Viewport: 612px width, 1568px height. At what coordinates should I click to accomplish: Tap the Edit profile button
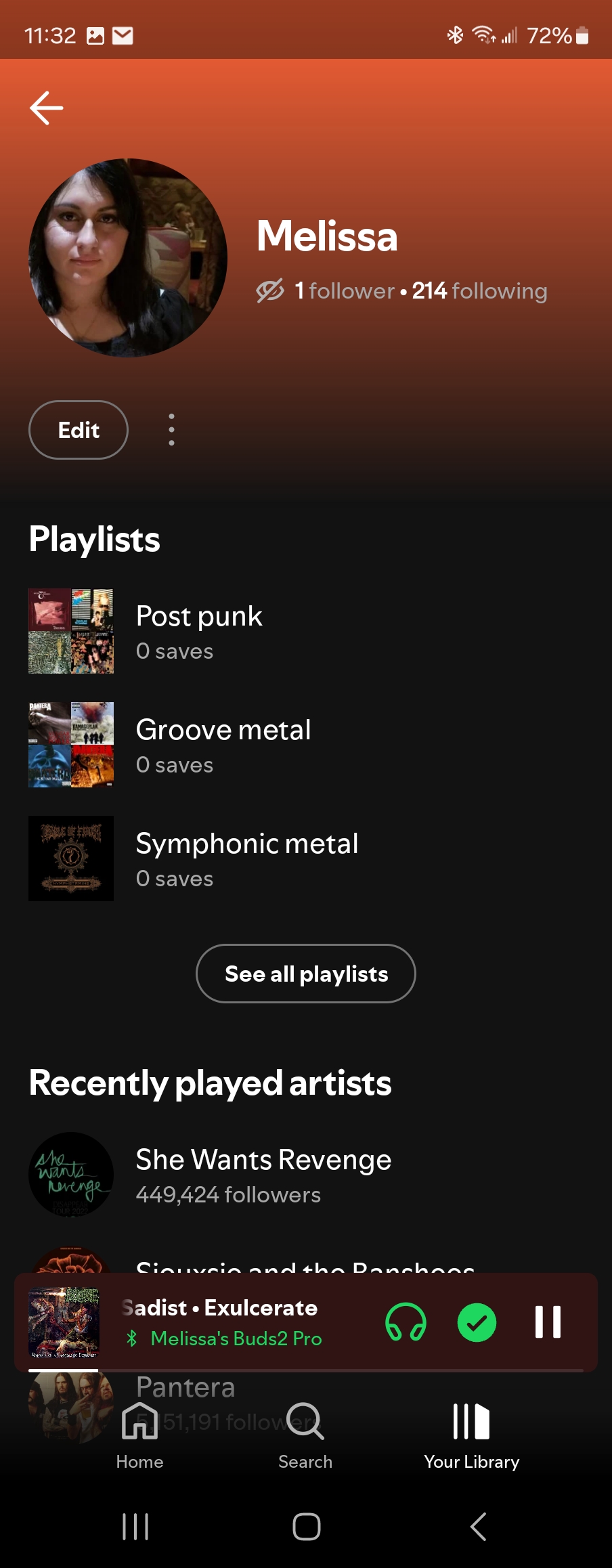click(79, 430)
